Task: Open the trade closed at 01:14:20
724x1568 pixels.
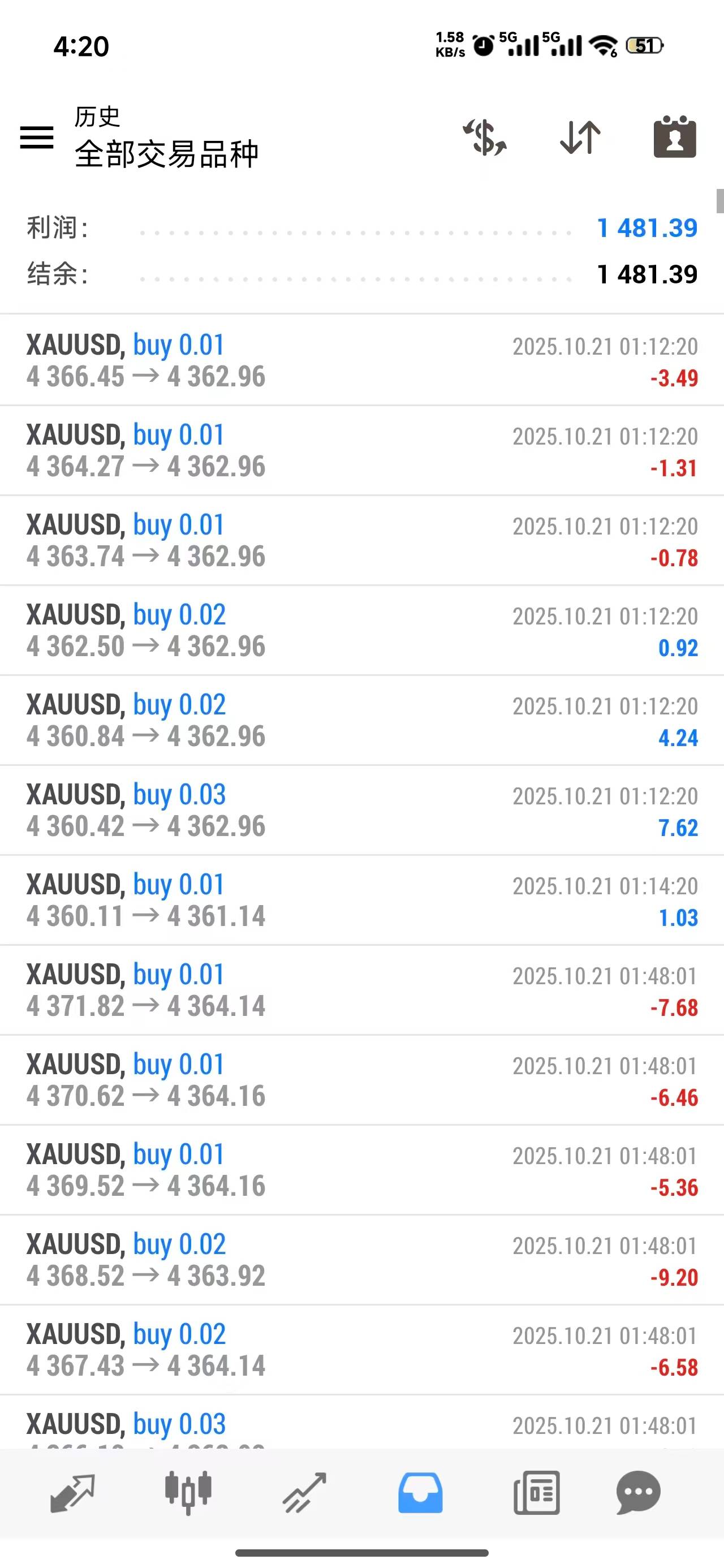Action: [361, 901]
